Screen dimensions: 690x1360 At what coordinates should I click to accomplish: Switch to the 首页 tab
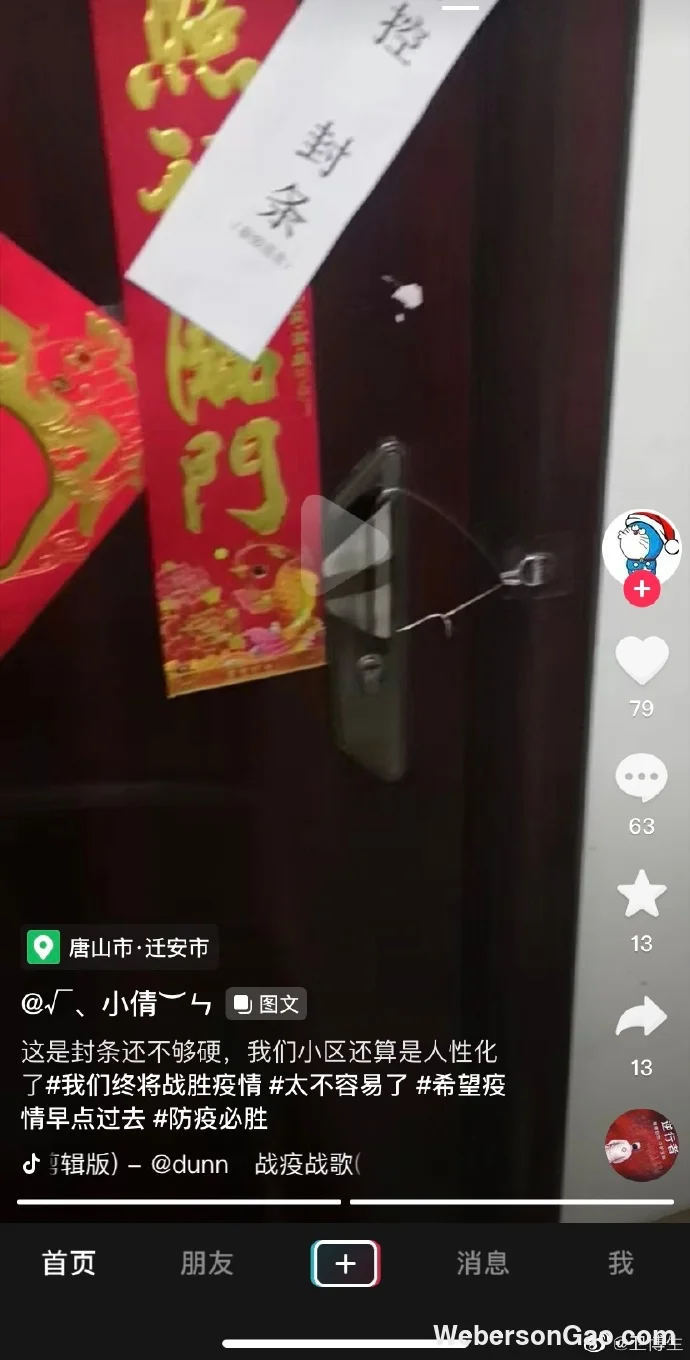69,1263
